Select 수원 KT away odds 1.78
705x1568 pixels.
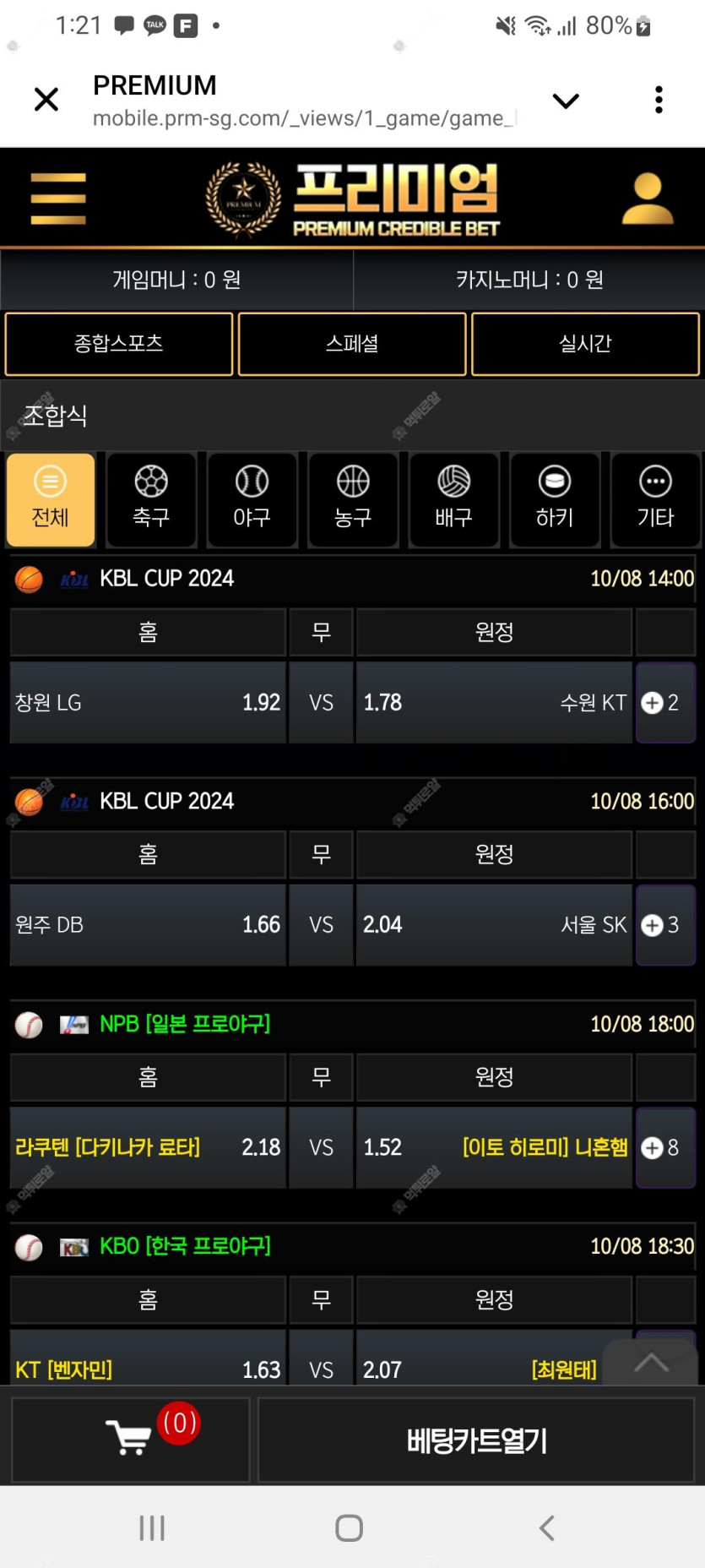click(x=494, y=703)
